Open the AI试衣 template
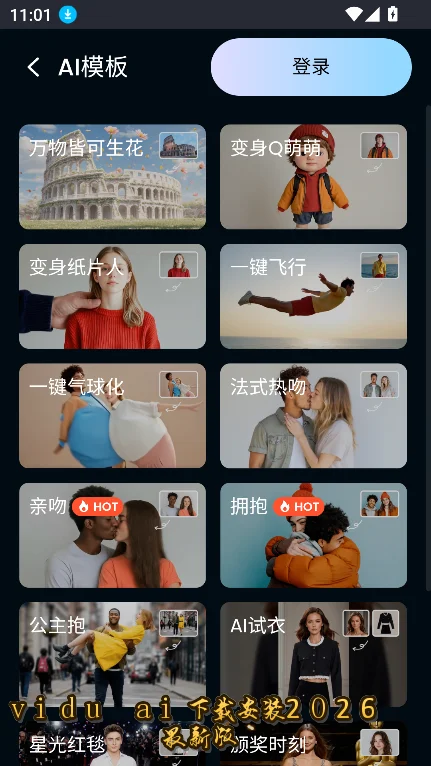431x766 pixels. tap(313, 654)
